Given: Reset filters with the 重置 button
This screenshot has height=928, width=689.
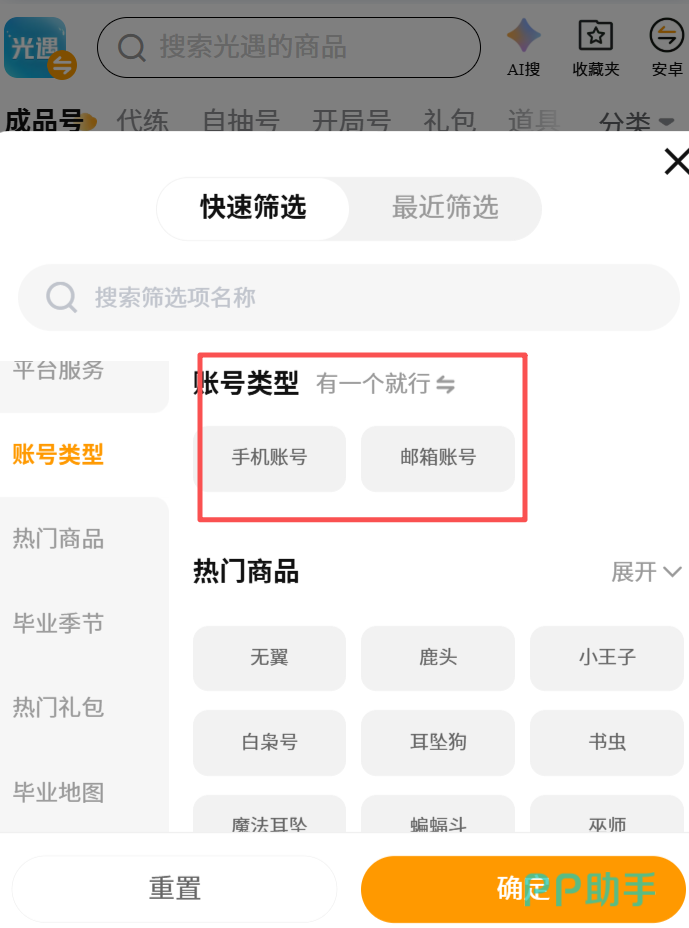Looking at the screenshot, I should pyautogui.click(x=175, y=889).
